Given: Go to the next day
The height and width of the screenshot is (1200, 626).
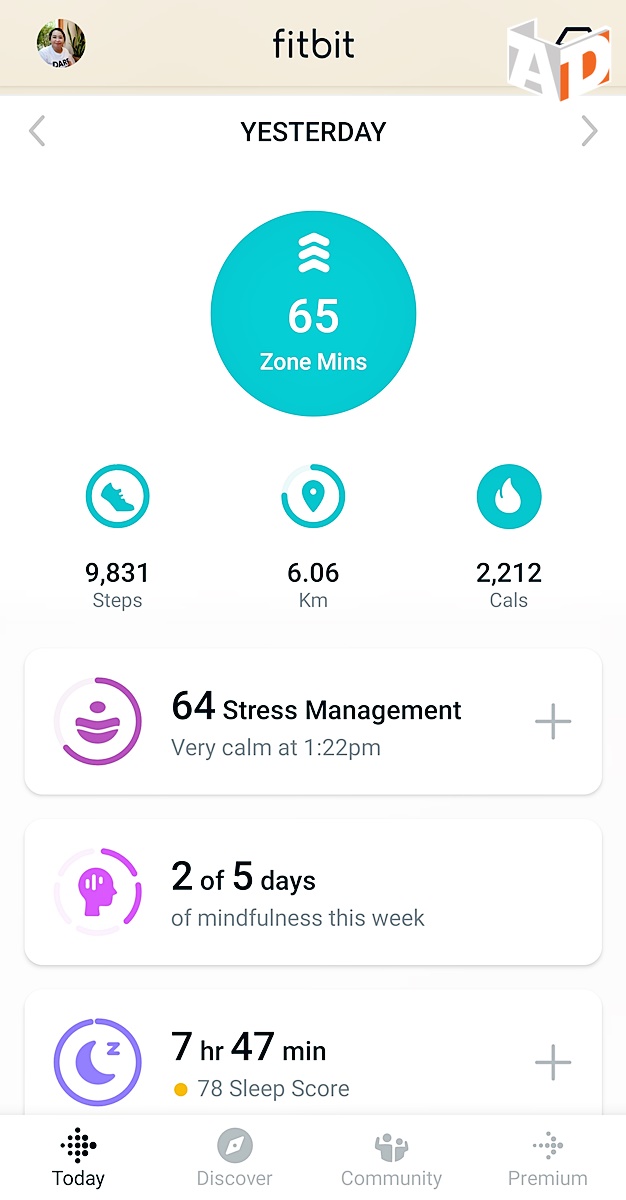Looking at the screenshot, I should 589,131.
